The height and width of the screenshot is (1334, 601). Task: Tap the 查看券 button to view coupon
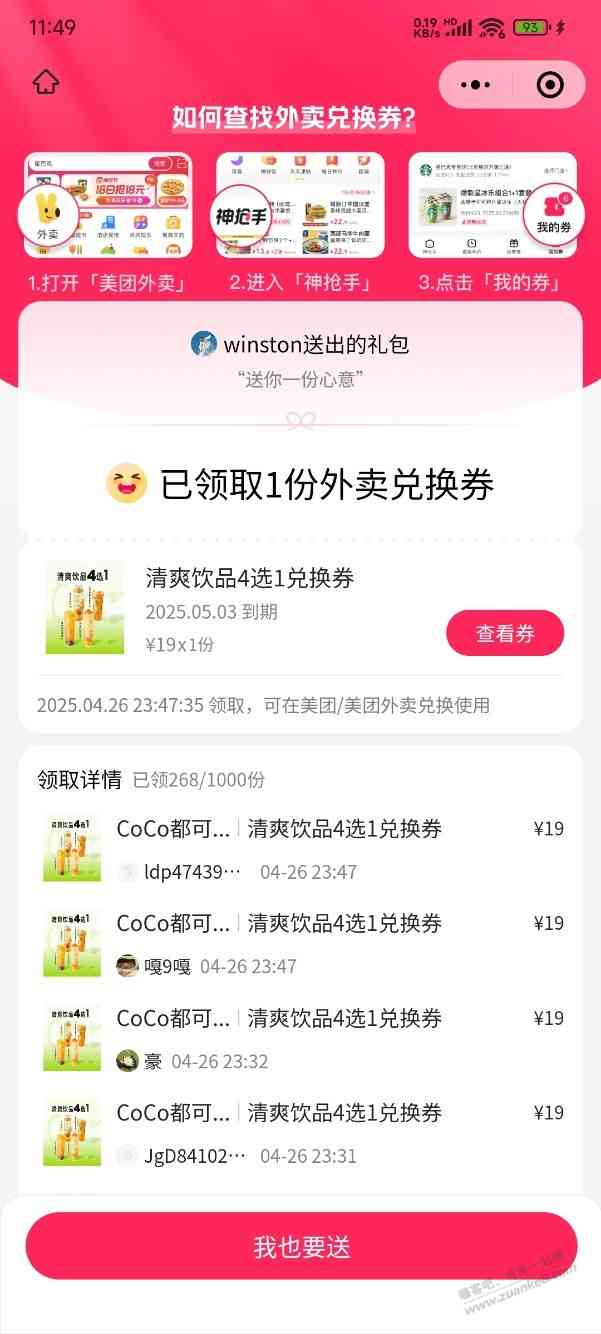[x=505, y=633]
